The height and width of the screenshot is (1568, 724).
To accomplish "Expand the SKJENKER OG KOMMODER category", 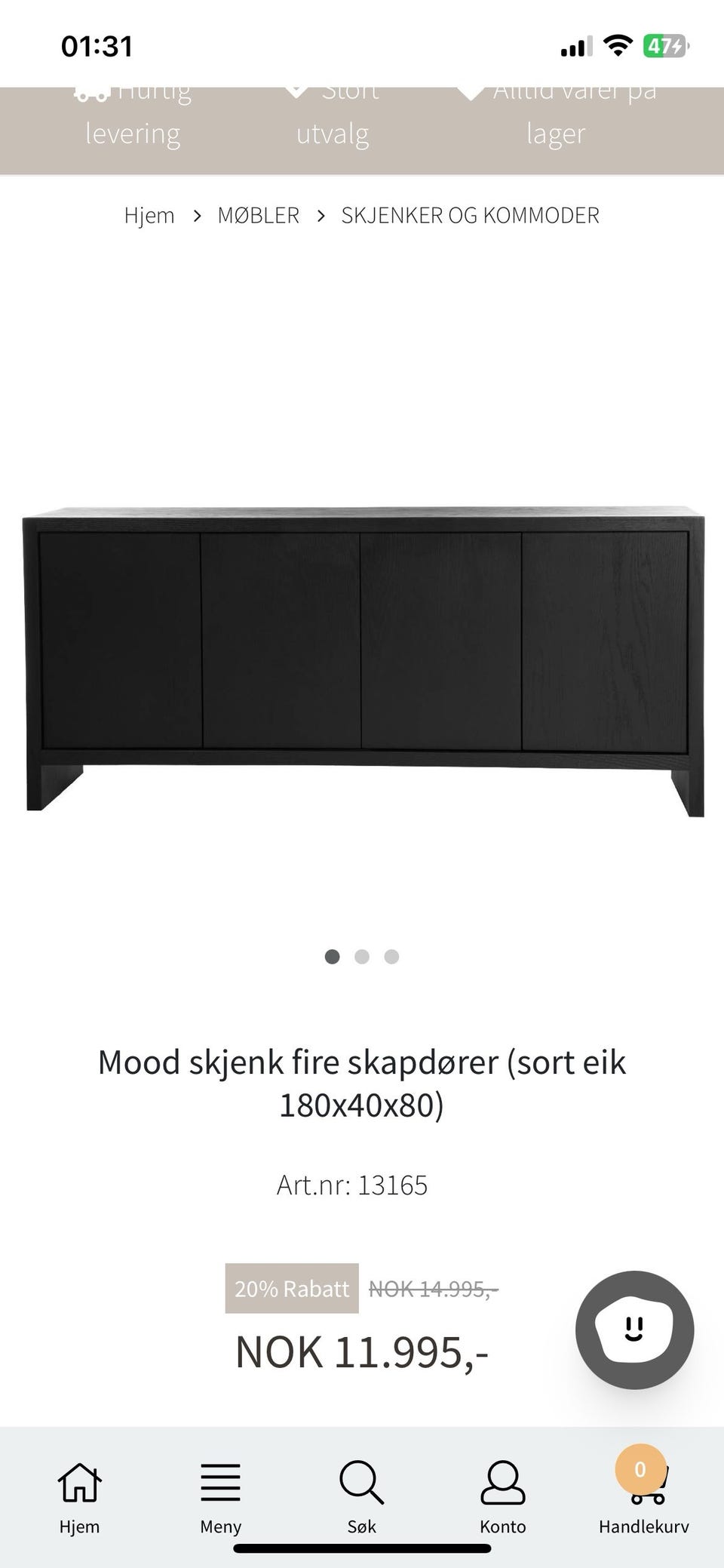I will 471,215.
